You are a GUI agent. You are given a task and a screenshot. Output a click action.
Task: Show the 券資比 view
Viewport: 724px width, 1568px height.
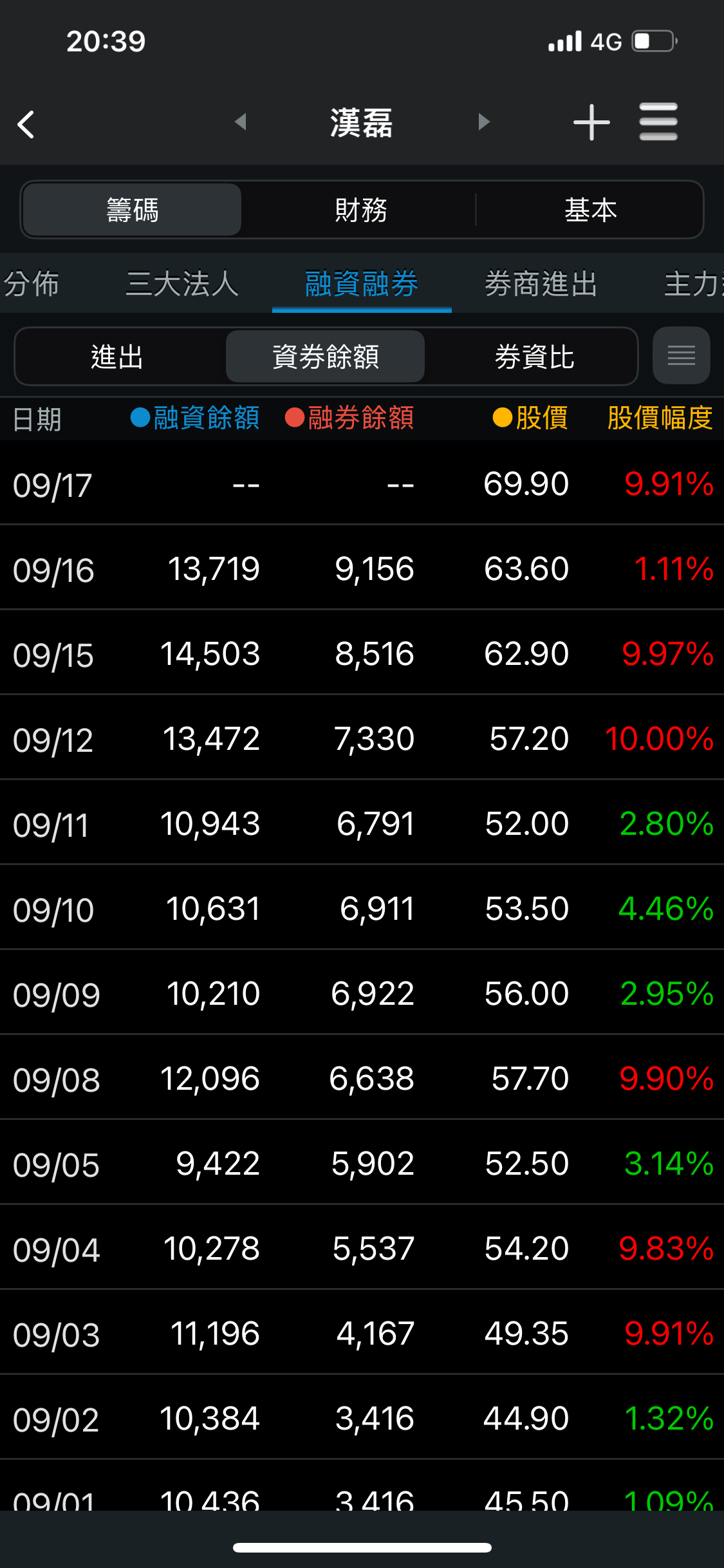[x=534, y=357]
